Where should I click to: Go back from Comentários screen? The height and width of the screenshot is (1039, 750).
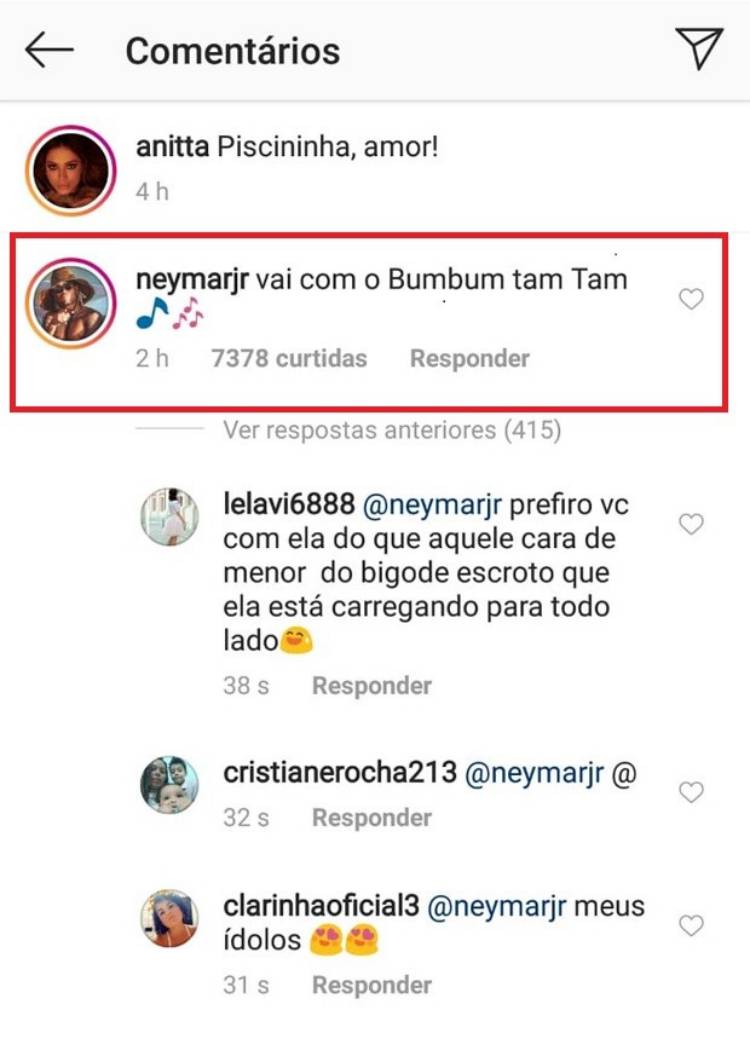coord(49,50)
